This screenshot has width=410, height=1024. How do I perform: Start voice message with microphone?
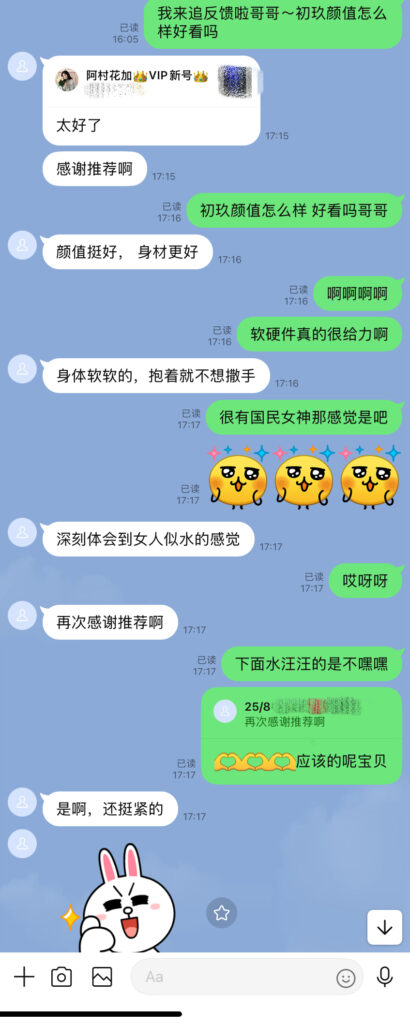coord(385,977)
